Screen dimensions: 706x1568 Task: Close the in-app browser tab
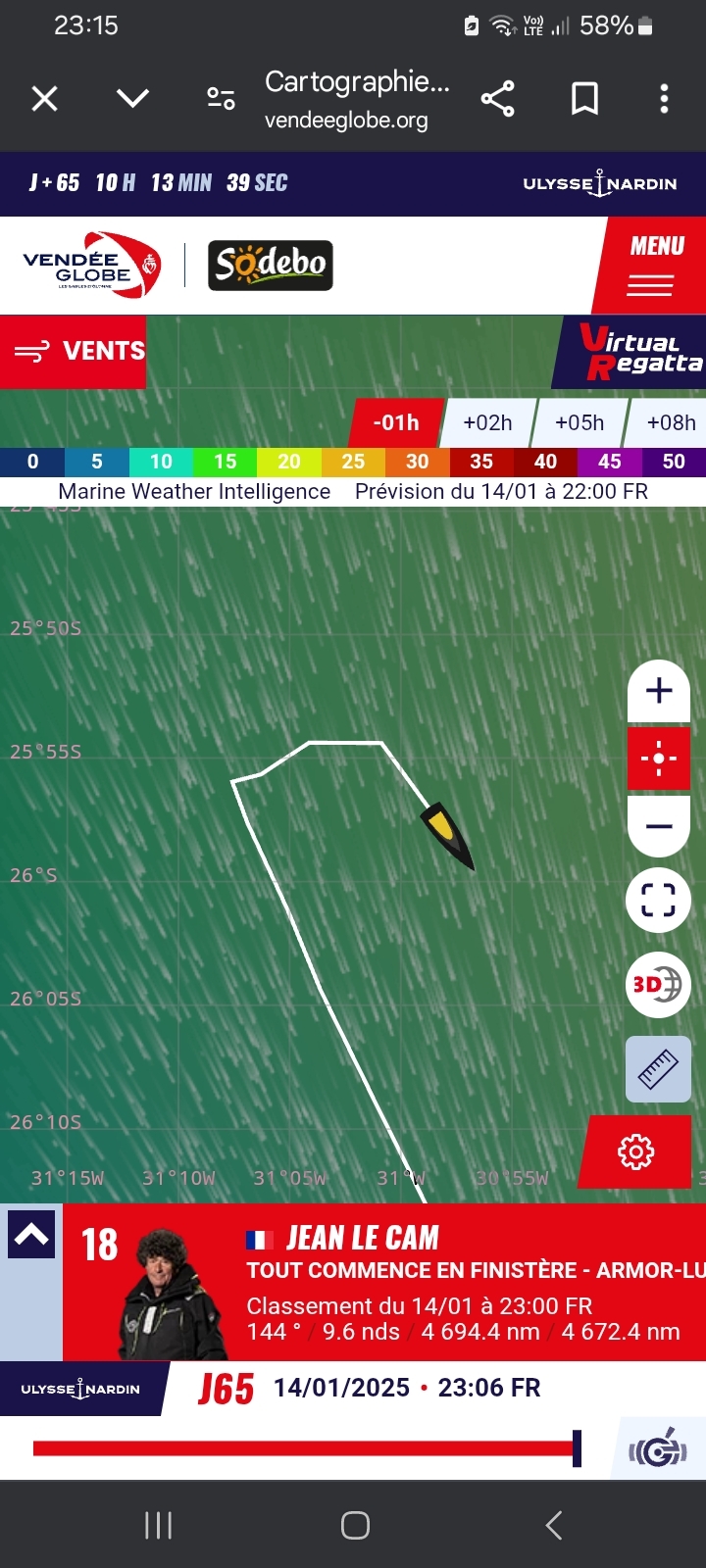[x=45, y=99]
